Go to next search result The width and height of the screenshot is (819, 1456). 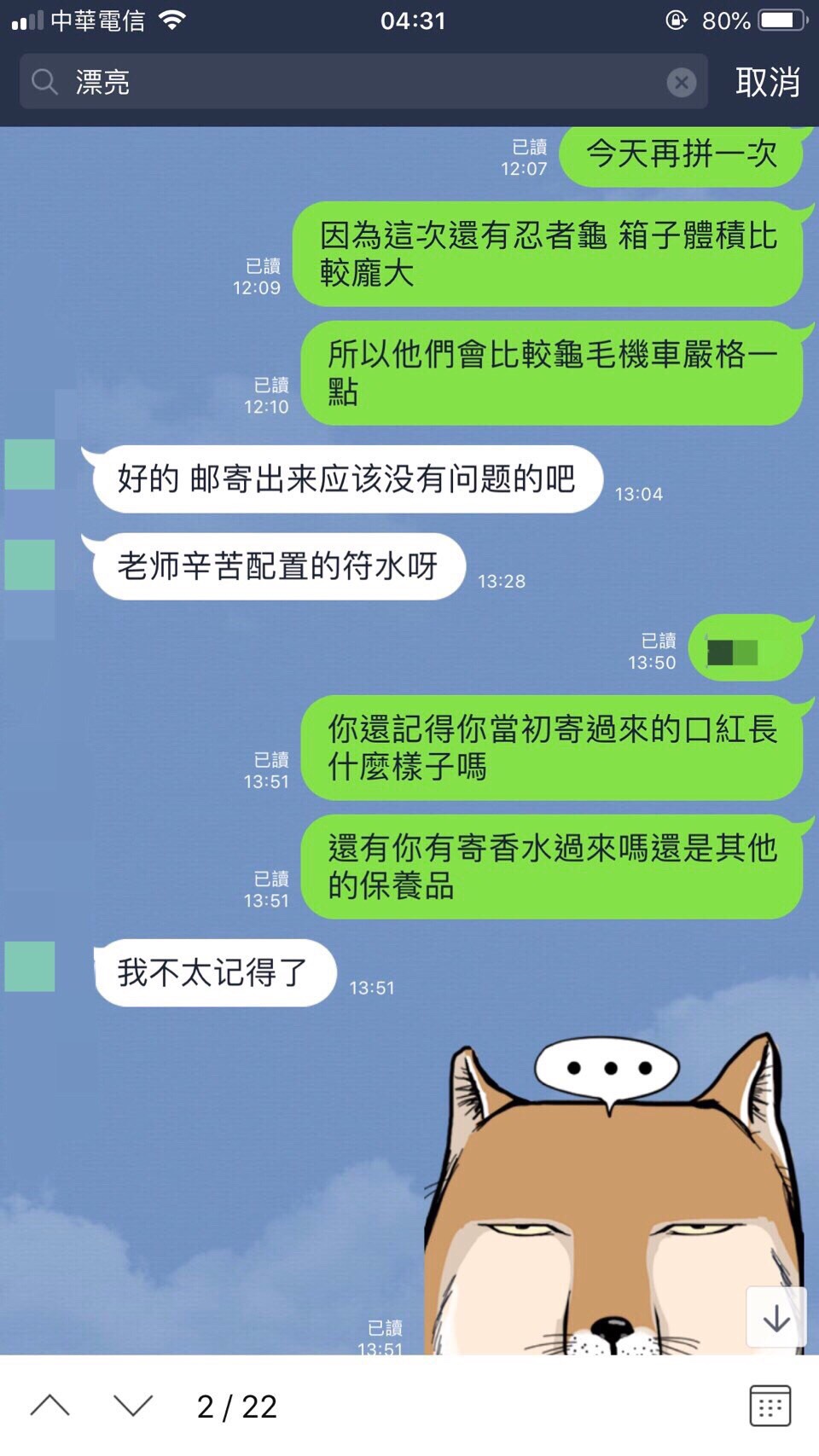[x=133, y=1405]
